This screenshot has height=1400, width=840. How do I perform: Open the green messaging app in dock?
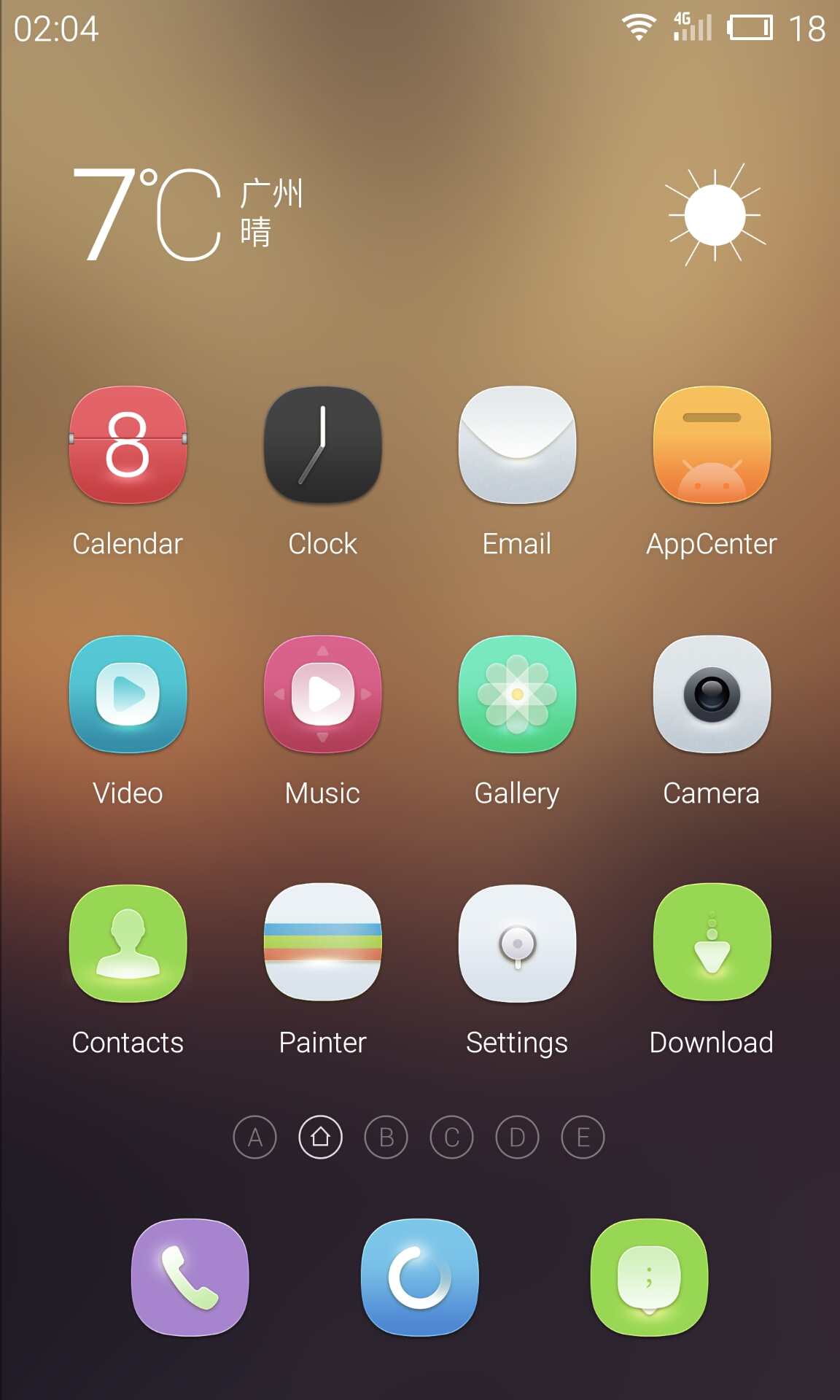(649, 1277)
